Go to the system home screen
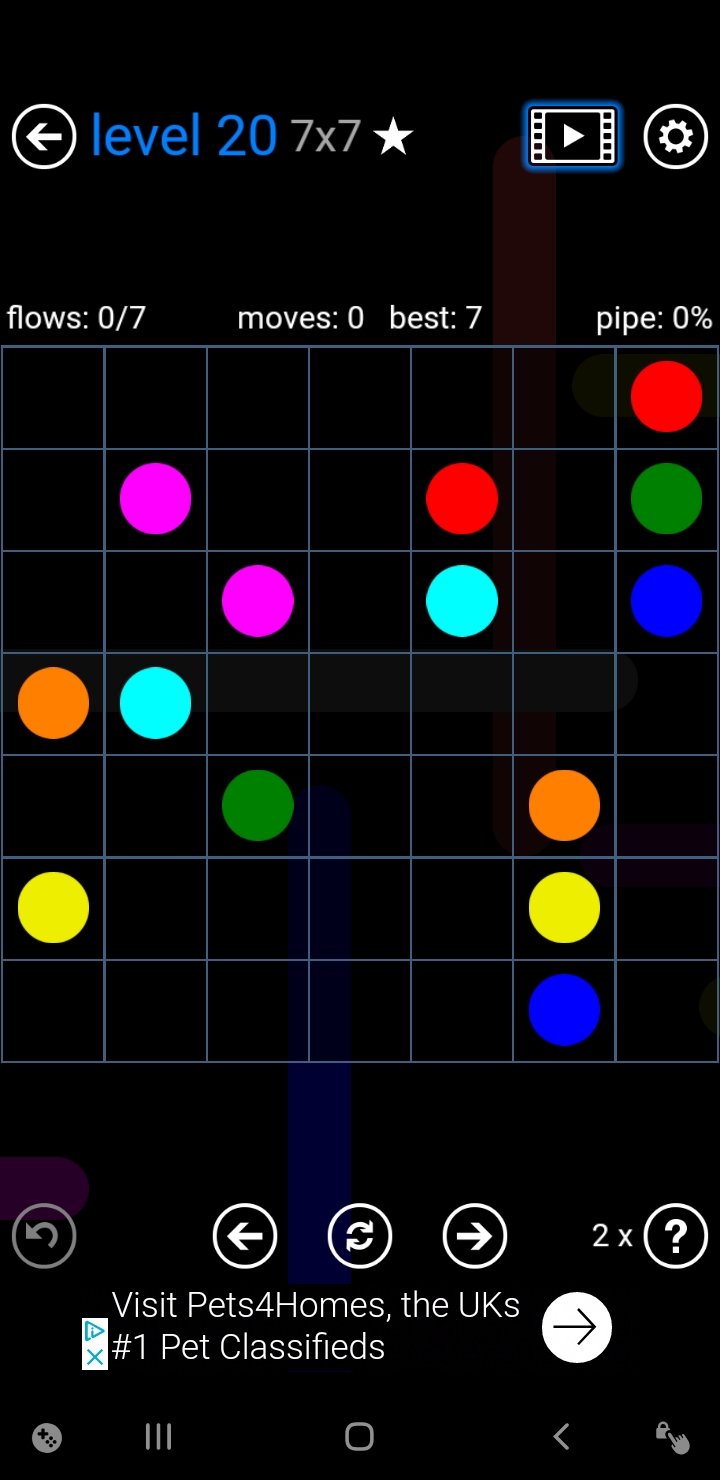The image size is (720, 1480). [359, 1437]
